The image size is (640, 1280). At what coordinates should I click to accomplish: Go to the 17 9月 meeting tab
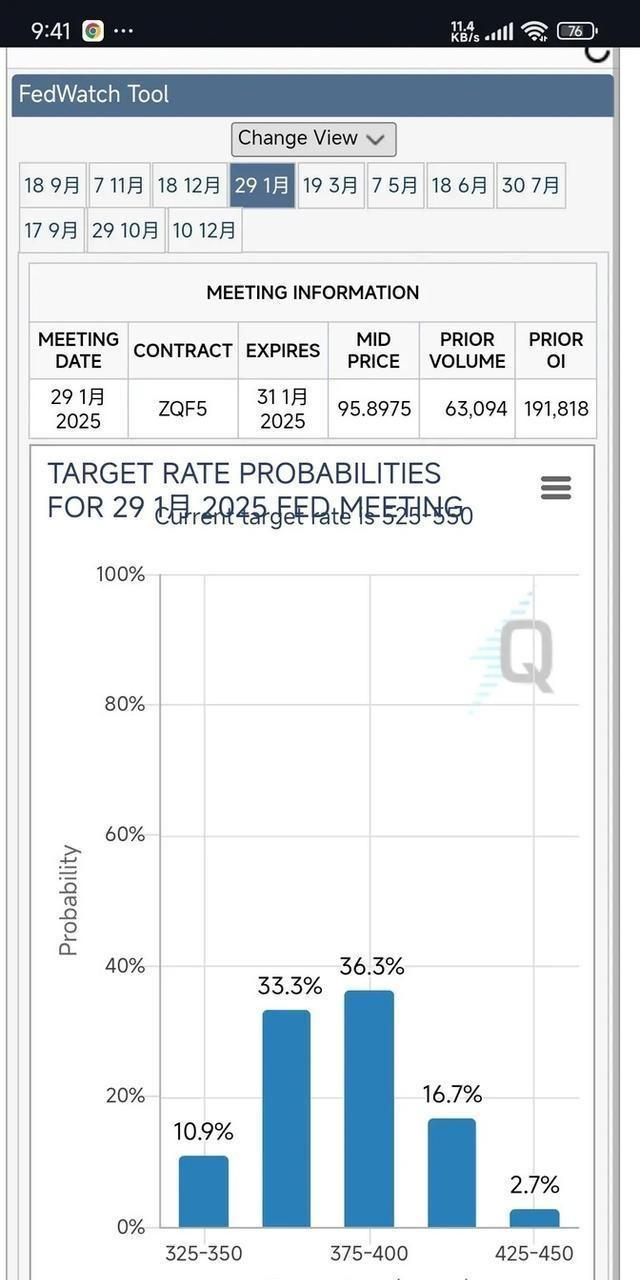pyautogui.click(x=52, y=230)
